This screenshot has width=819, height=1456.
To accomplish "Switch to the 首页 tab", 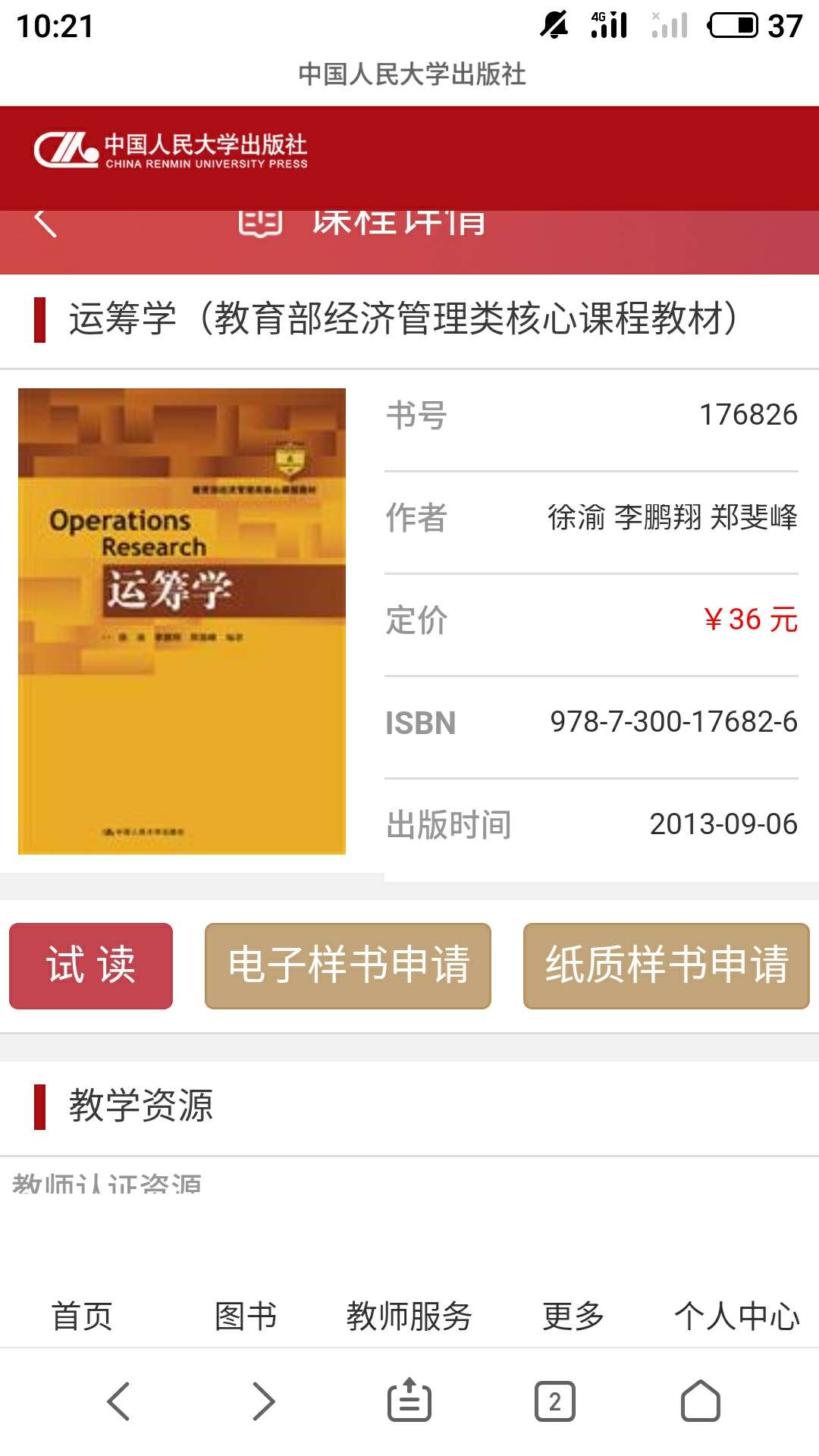I will [x=82, y=1316].
